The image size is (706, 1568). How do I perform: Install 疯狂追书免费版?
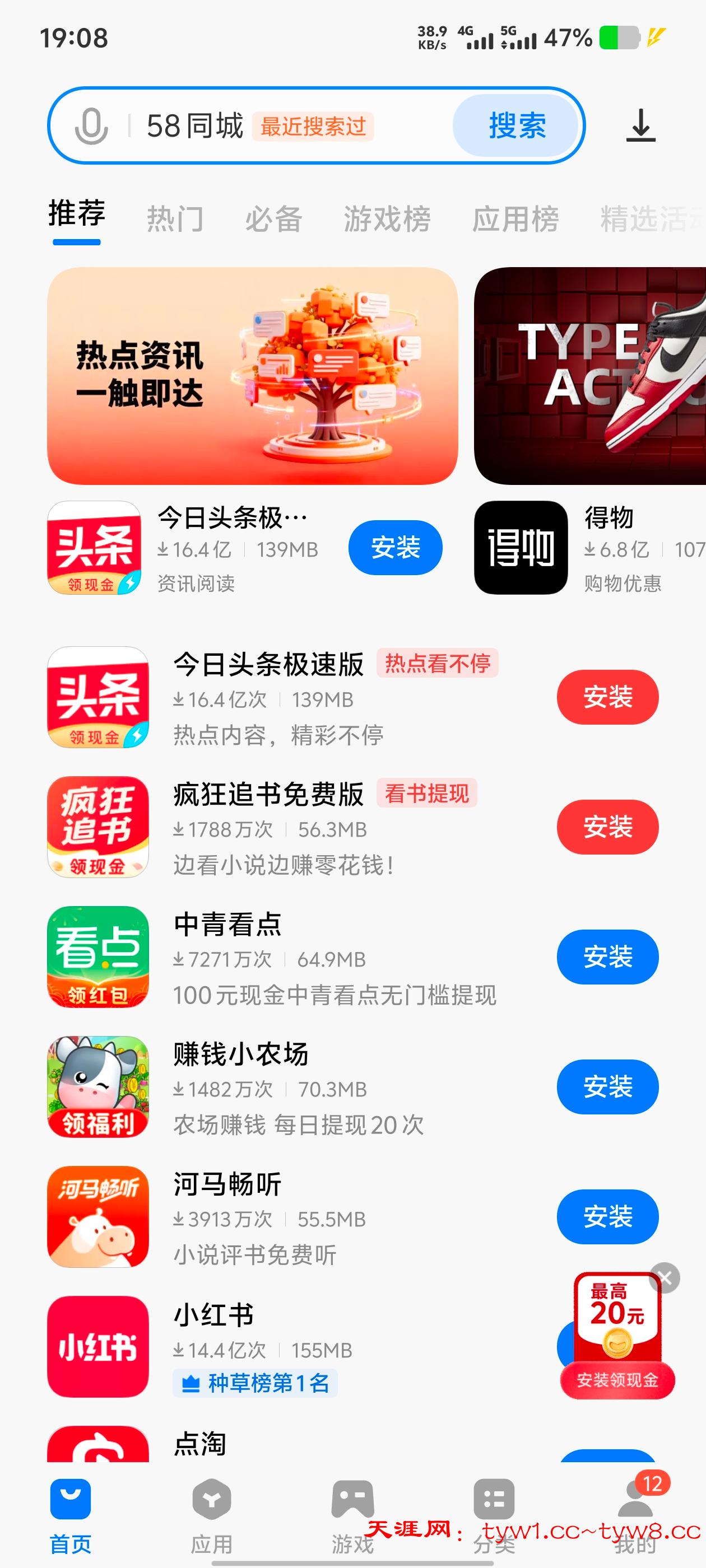tap(607, 827)
